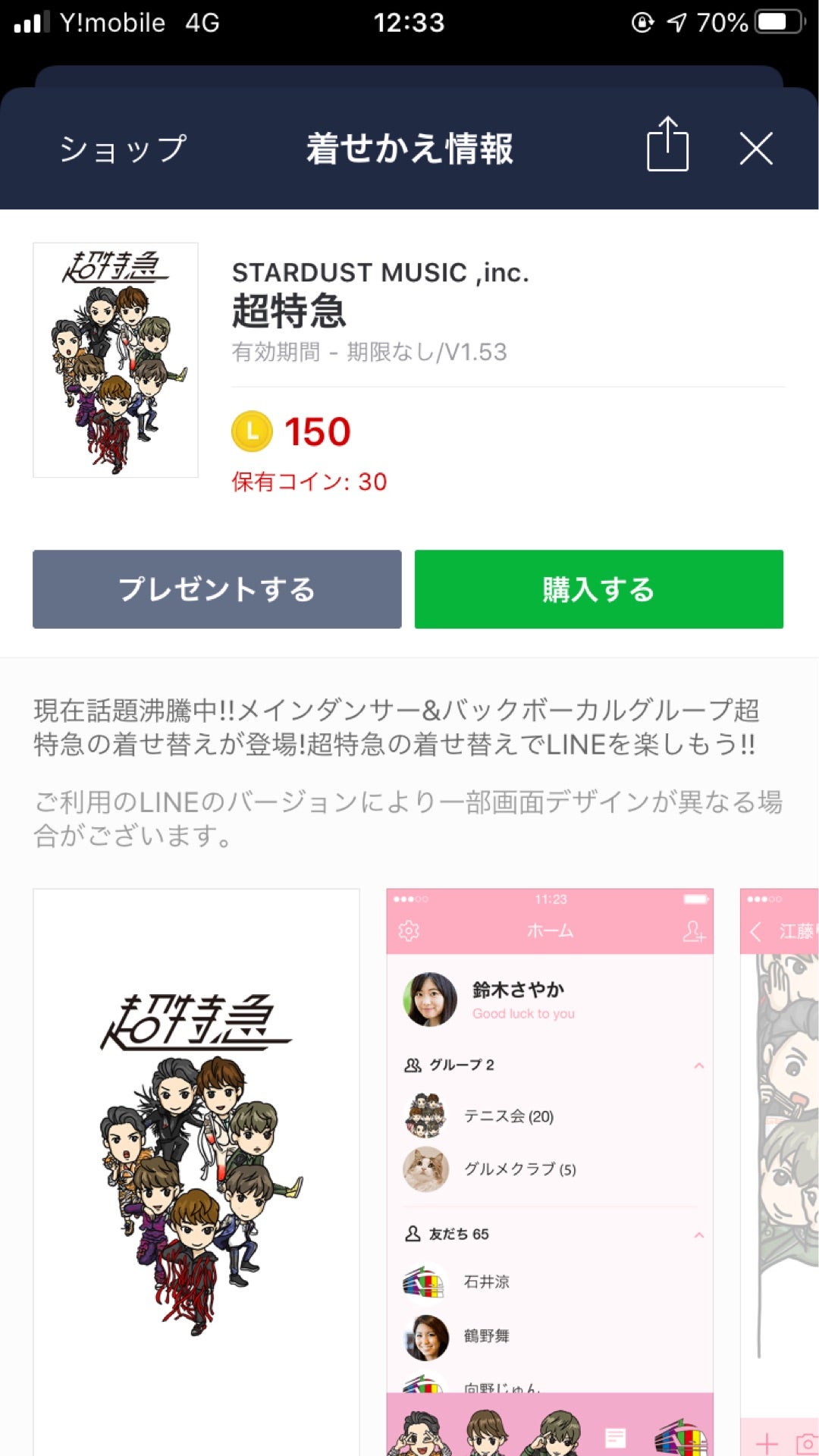
Task: Tap 購入する to buy the theme
Action: 598,589
